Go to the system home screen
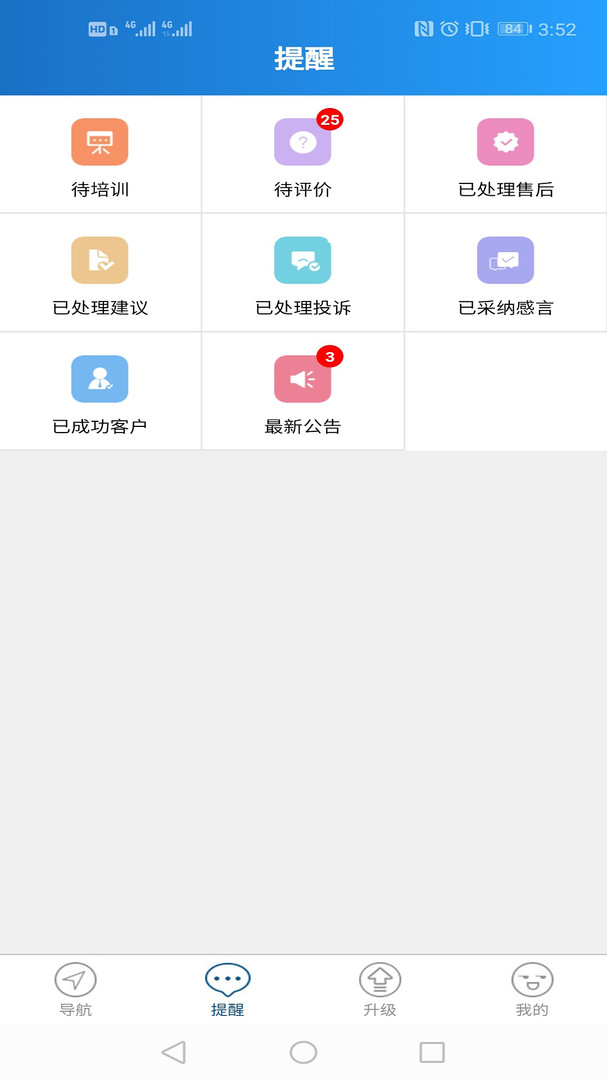 pyautogui.click(x=303, y=1052)
